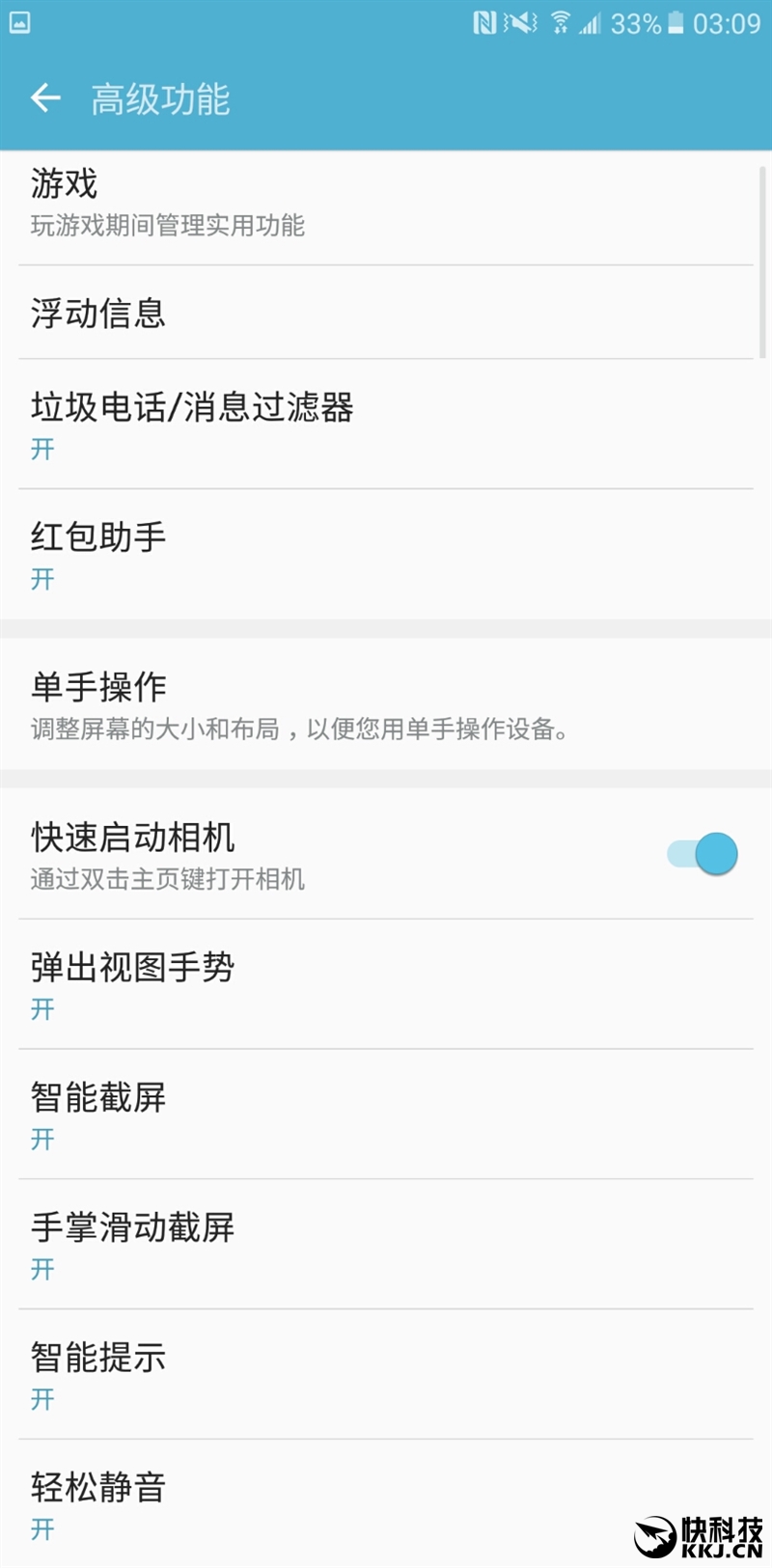Disable the 快速启动相机 toggle switch
The width and height of the screenshot is (772, 1568).
click(703, 854)
